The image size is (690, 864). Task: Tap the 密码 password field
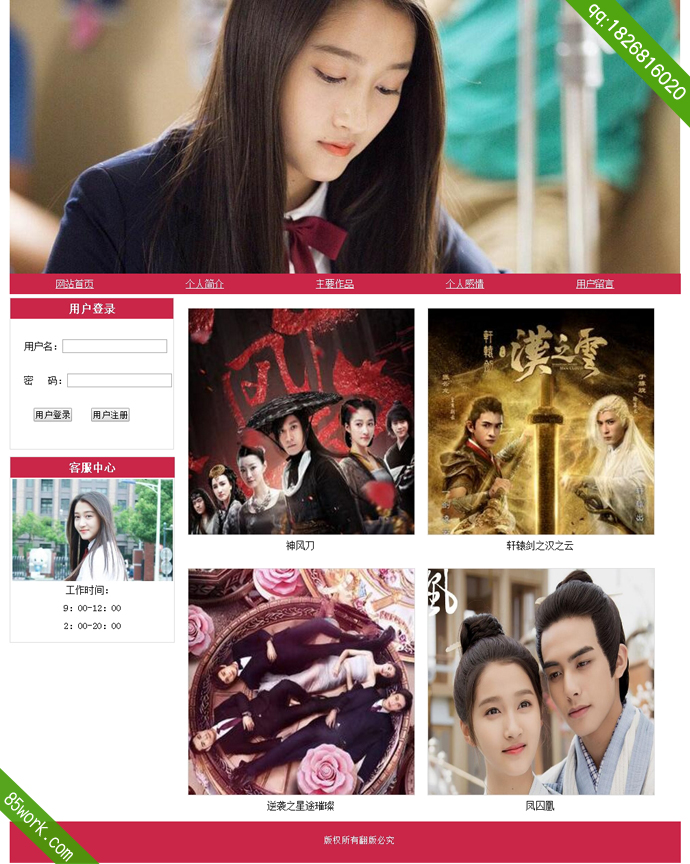click(x=119, y=380)
